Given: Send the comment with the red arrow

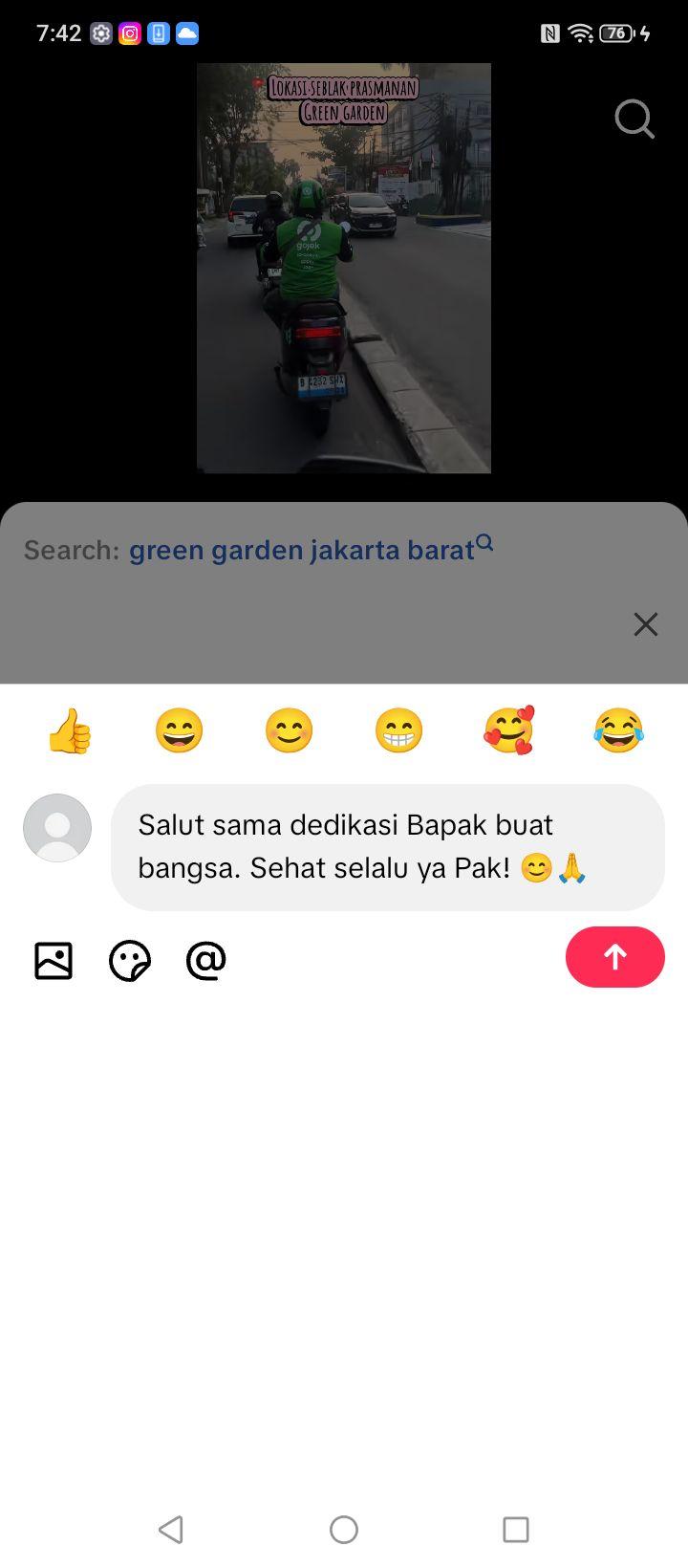Looking at the screenshot, I should point(615,957).
